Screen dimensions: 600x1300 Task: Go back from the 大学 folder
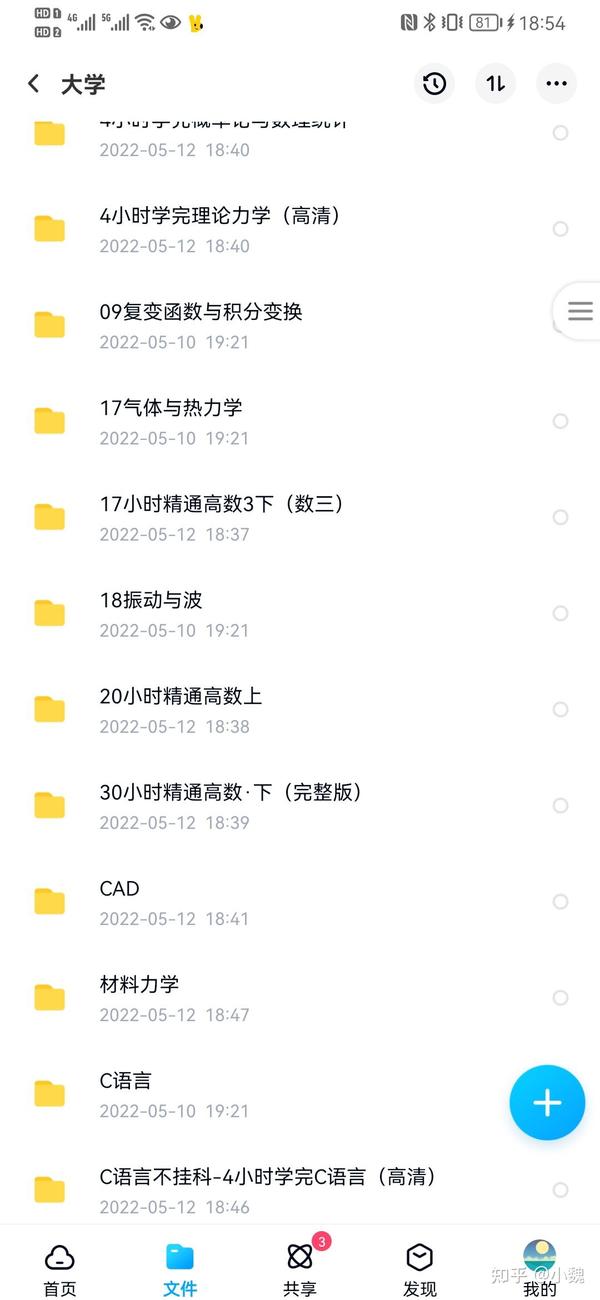[x=34, y=84]
